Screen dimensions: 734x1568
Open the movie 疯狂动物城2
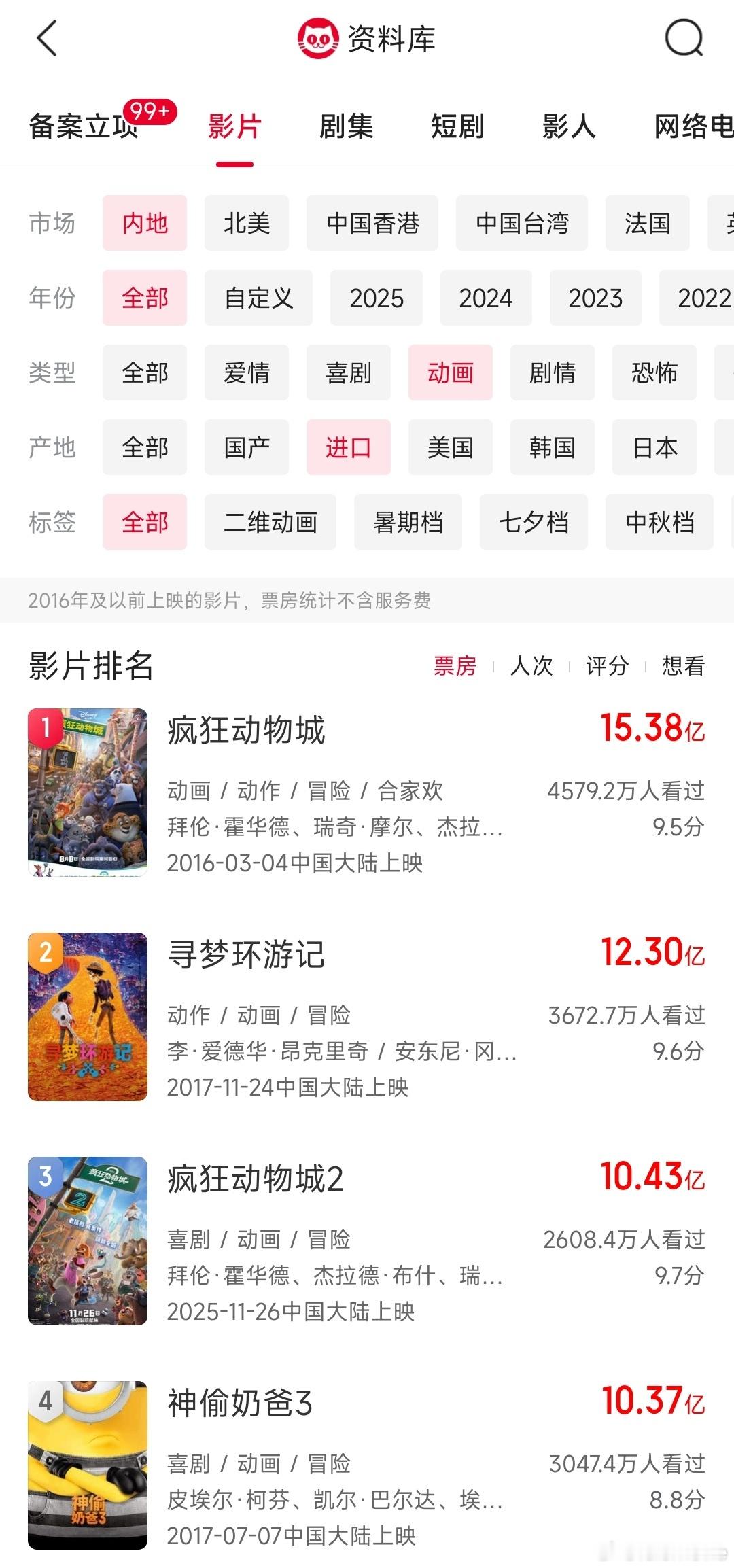[256, 1179]
